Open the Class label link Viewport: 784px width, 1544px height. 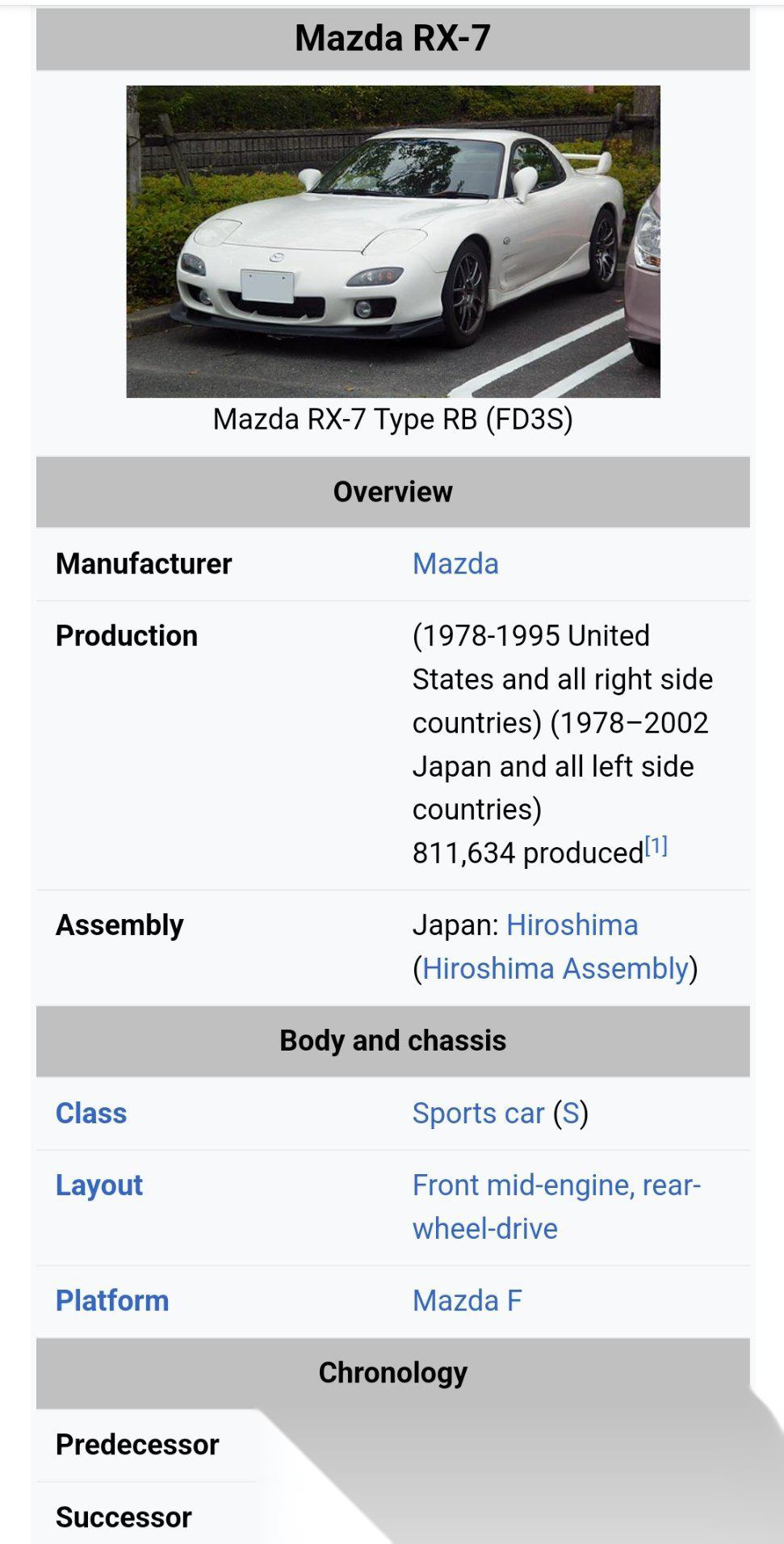click(91, 1113)
